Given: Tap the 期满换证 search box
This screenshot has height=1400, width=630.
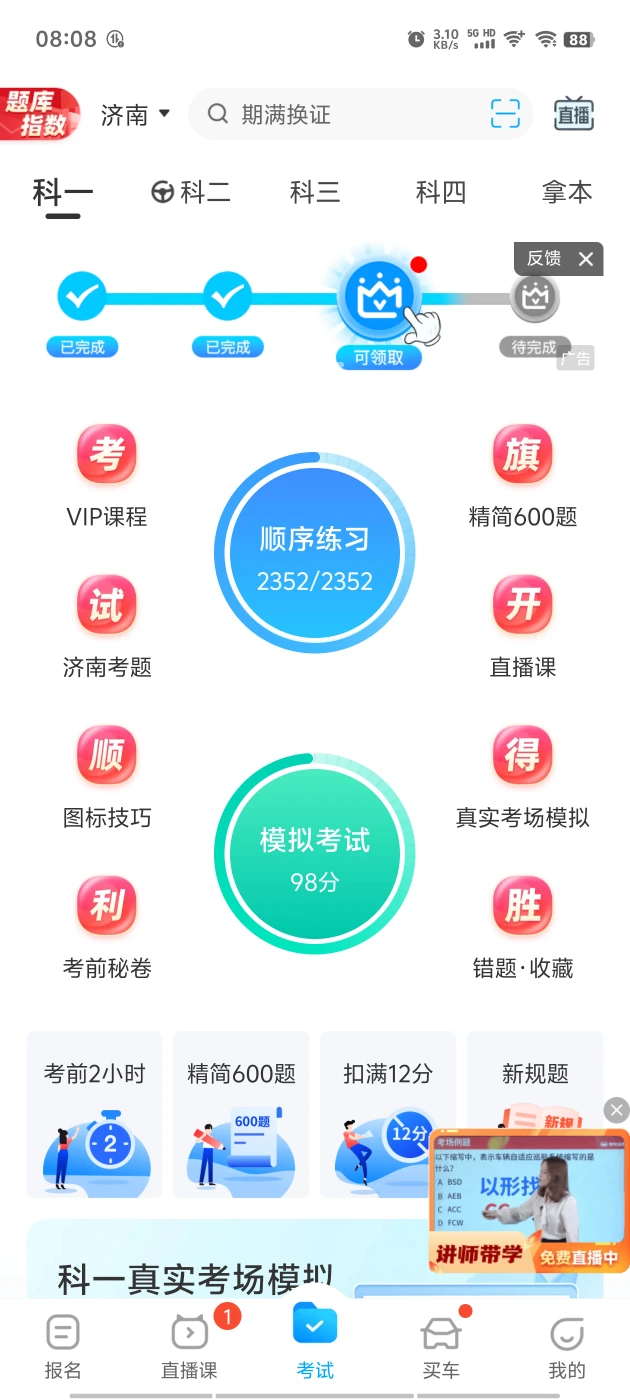Looking at the screenshot, I should [340, 115].
